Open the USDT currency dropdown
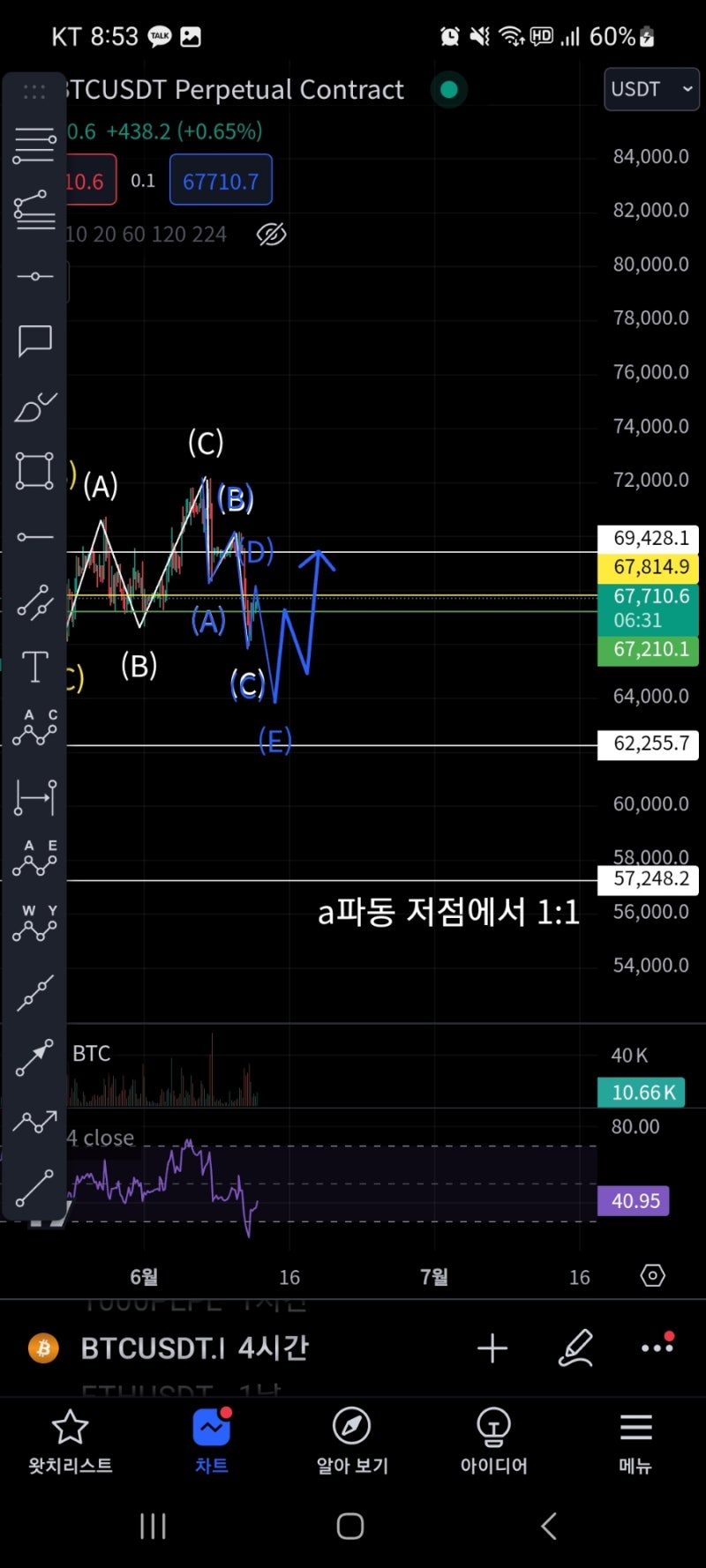 coord(651,89)
